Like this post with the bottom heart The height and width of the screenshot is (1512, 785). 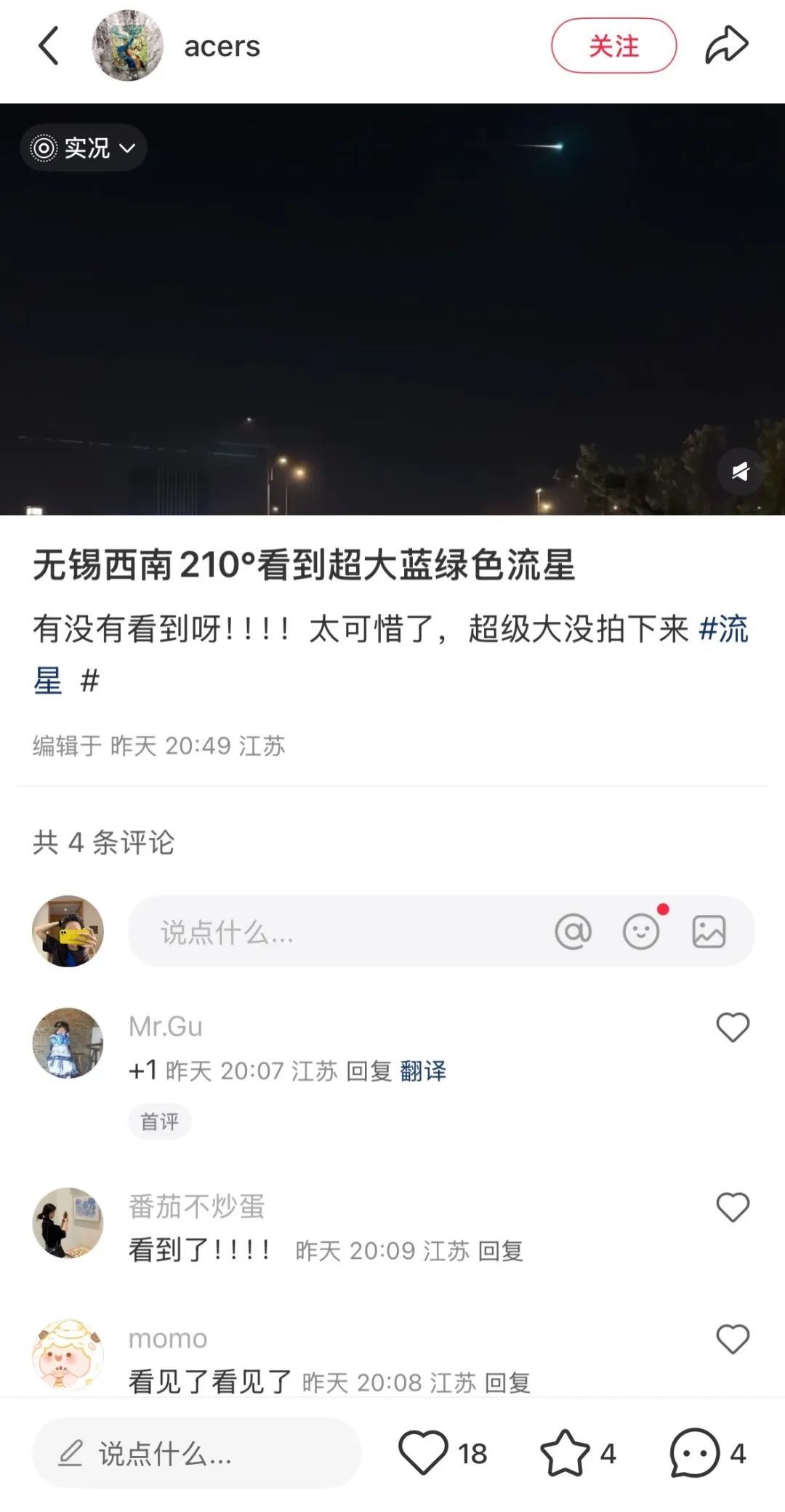pyautogui.click(x=423, y=1452)
